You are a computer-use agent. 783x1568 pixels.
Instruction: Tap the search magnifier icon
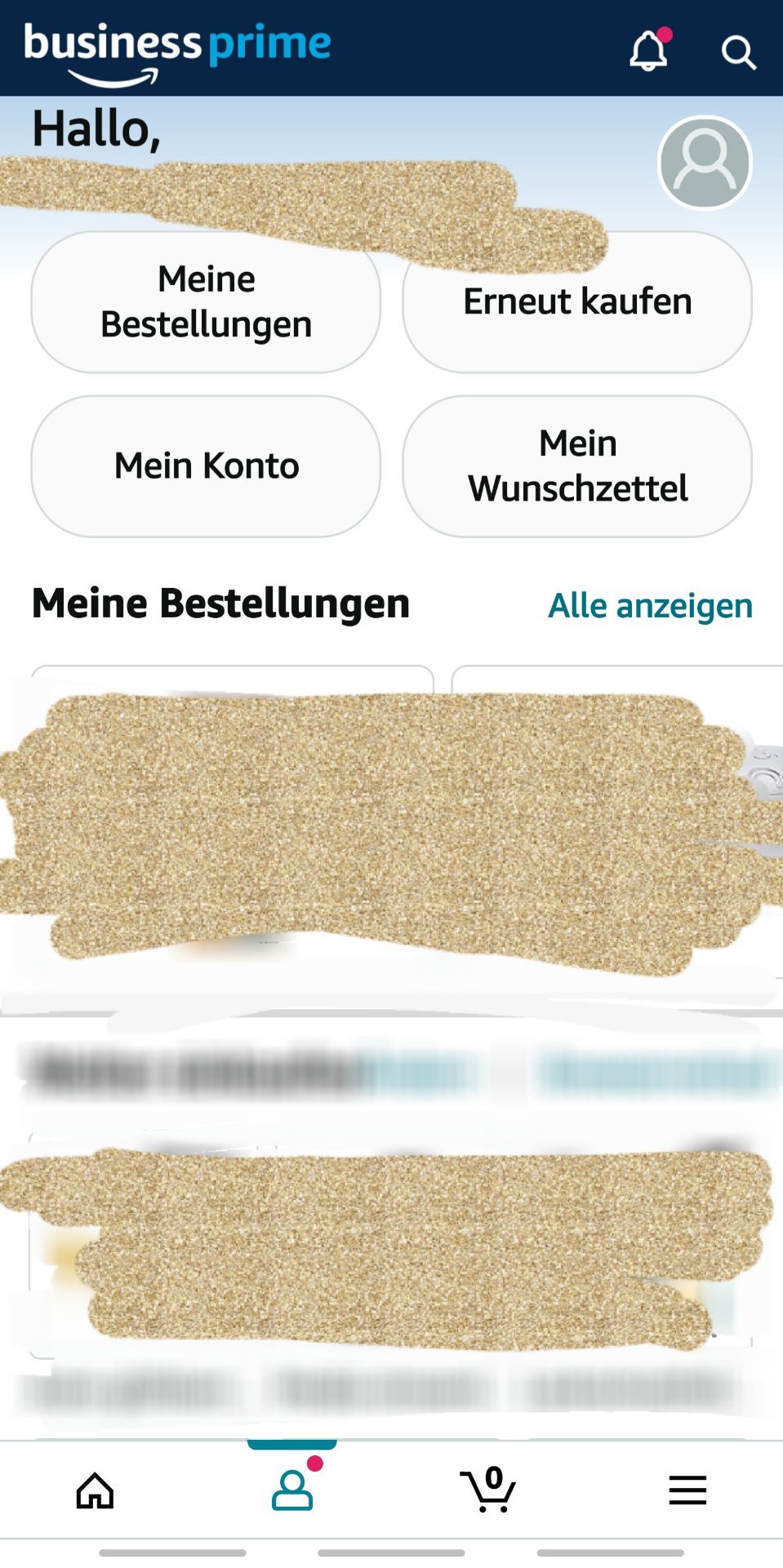(738, 52)
